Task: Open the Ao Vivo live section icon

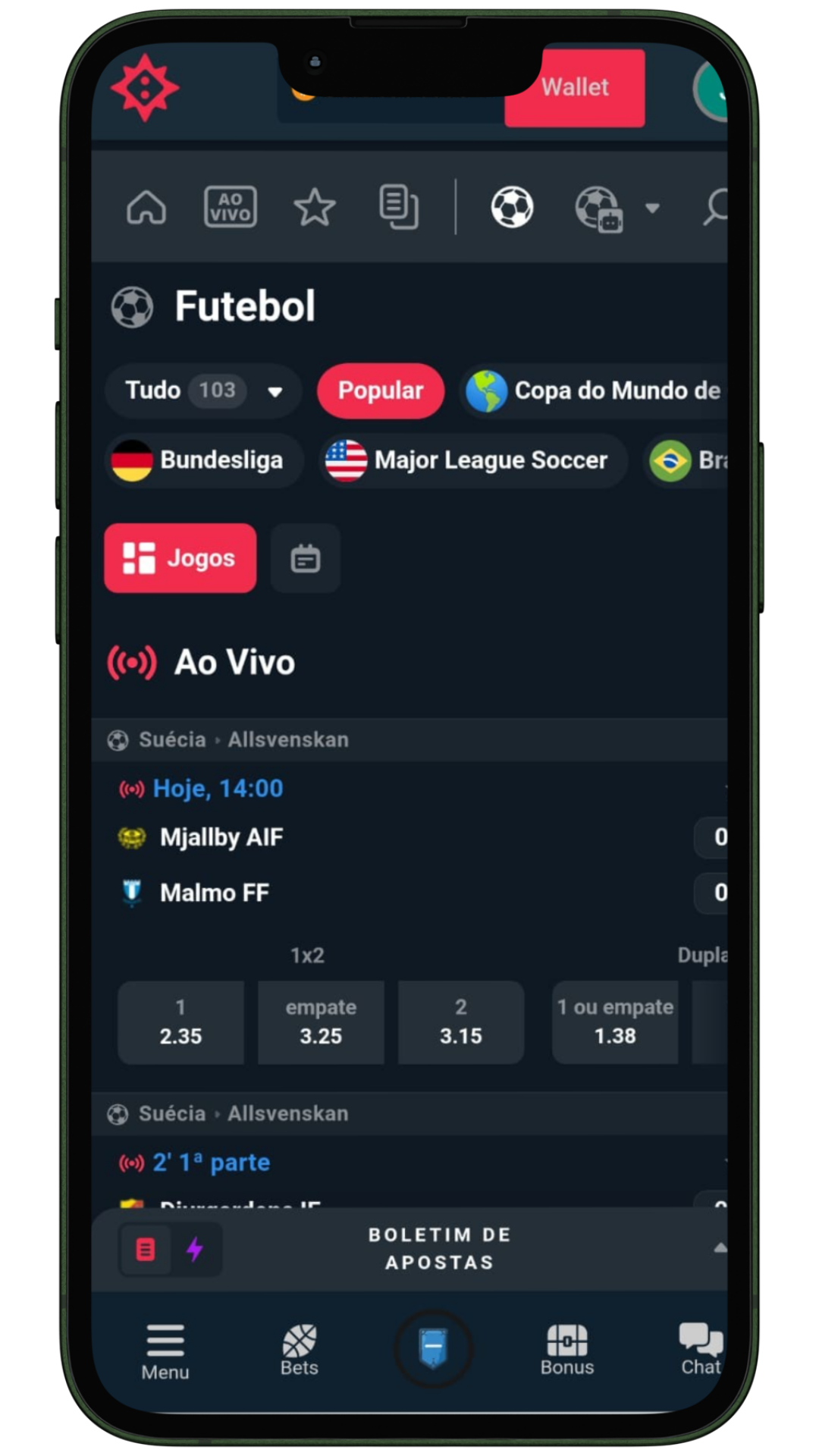Action: click(231, 207)
